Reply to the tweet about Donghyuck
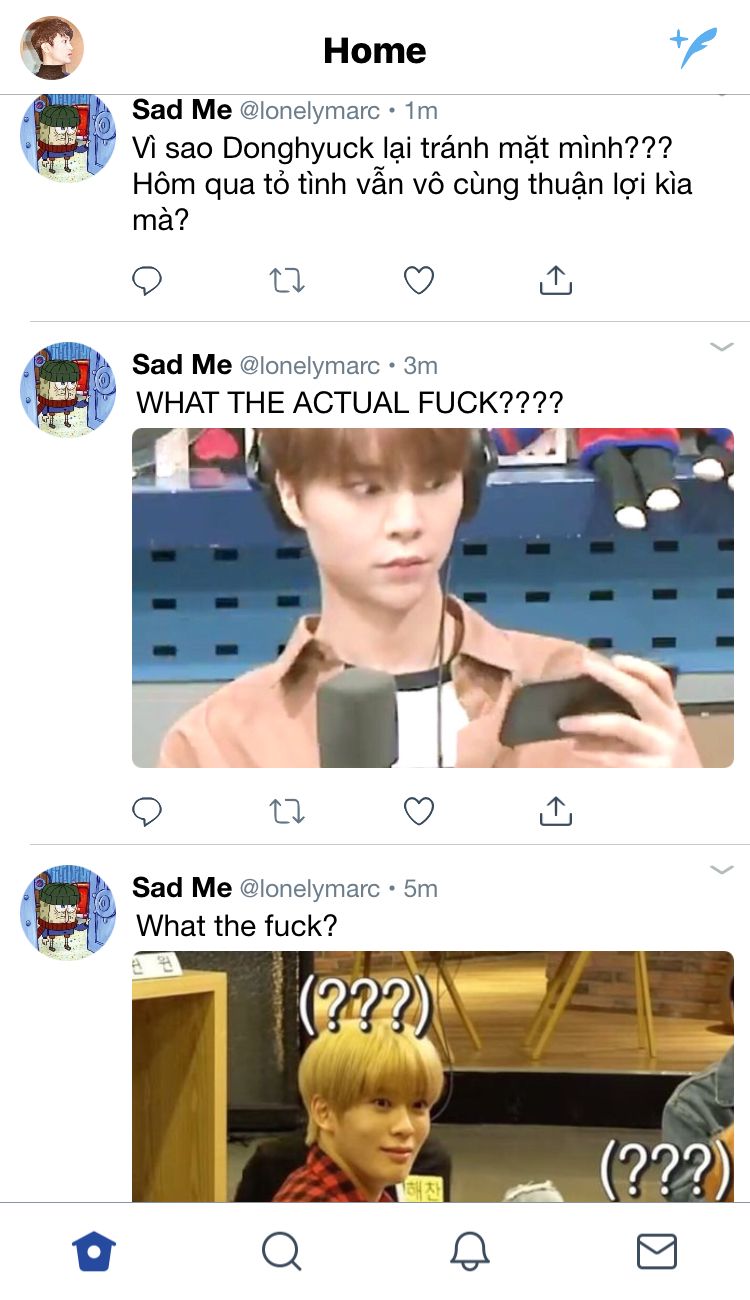 (x=147, y=282)
